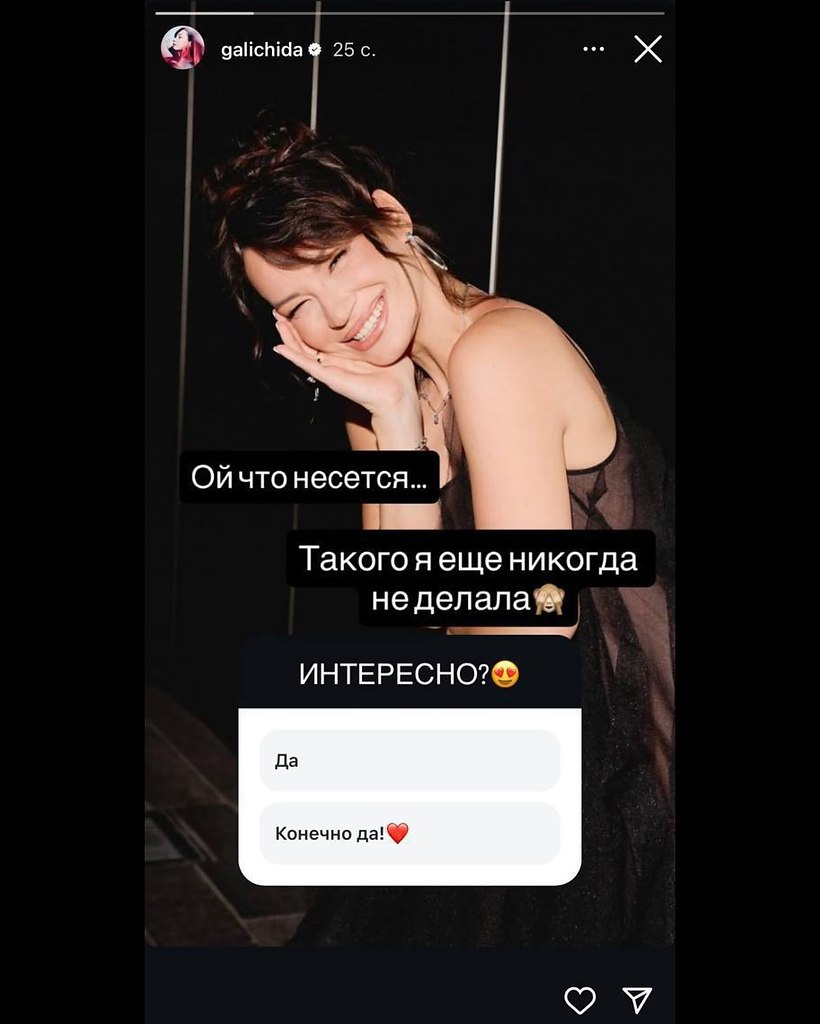
Task: Share the story via paper plane icon
Action: pos(637,999)
